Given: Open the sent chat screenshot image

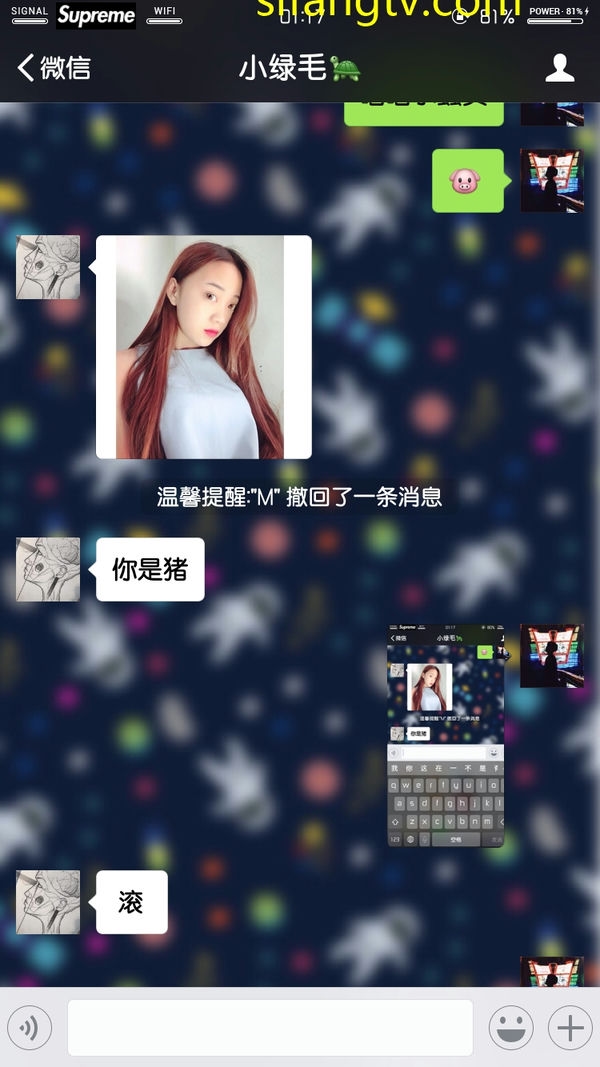Looking at the screenshot, I should (446, 736).
